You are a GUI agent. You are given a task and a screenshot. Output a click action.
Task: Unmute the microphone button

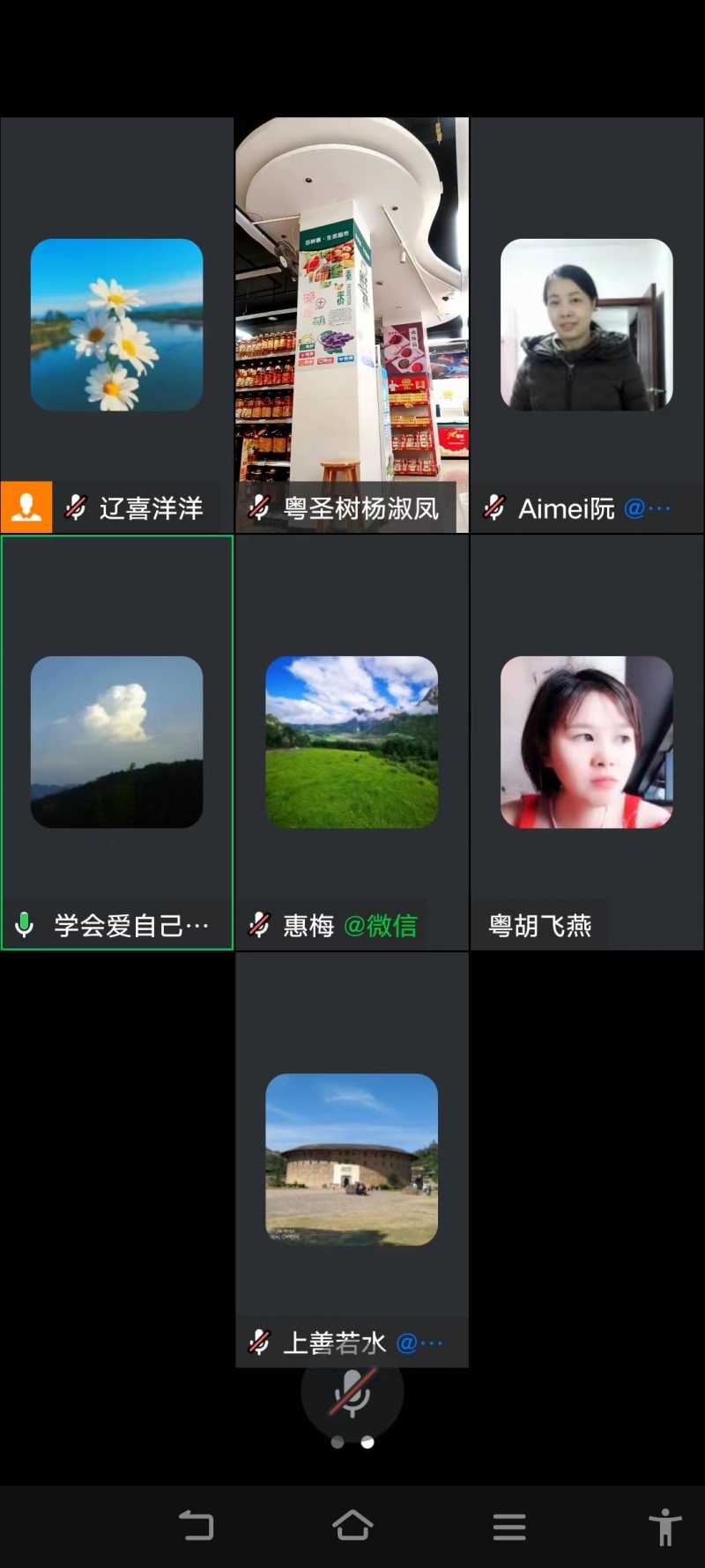point(352,1393)
